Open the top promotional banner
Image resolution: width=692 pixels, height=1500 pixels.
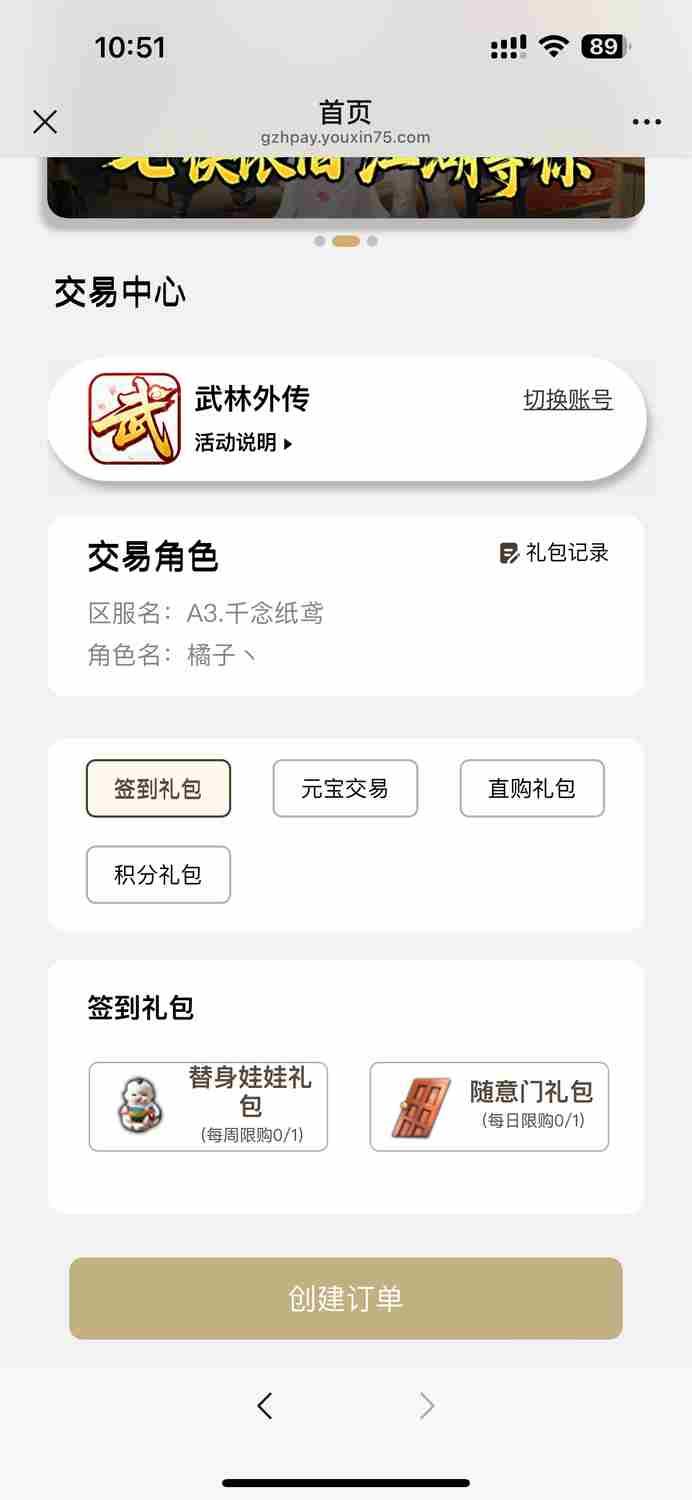pos(346,187)
